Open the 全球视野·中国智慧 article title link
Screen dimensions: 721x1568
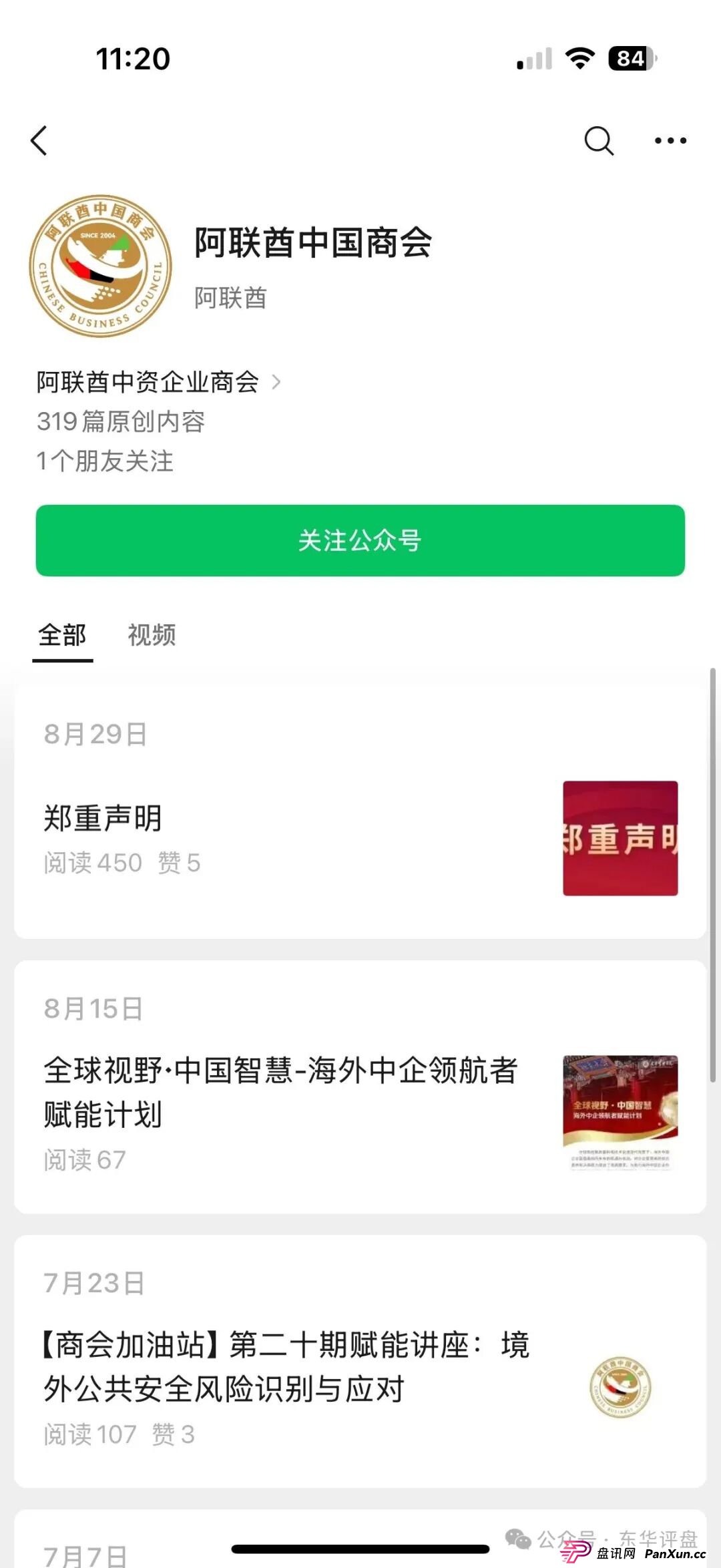click(x=280, y=1089)
